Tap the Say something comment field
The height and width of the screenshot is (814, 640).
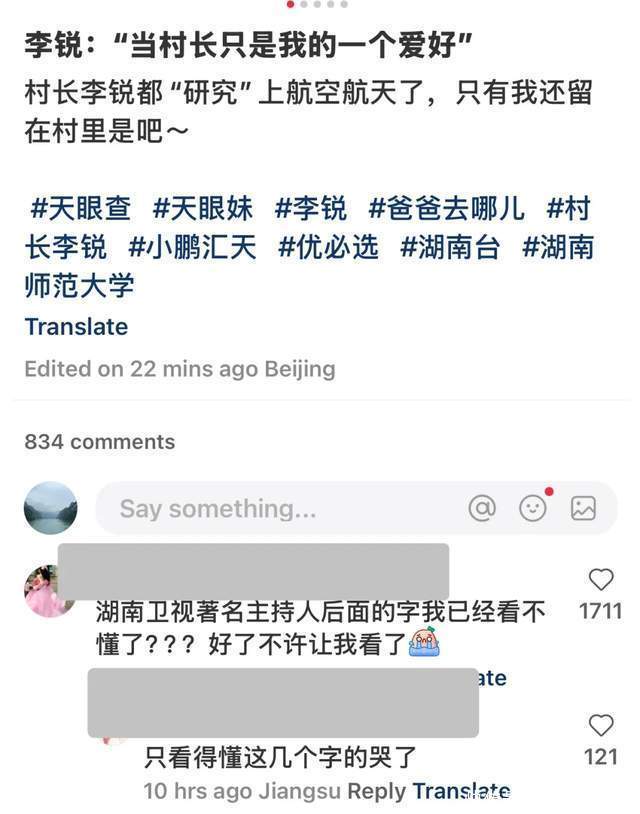[x=280, y=508]
